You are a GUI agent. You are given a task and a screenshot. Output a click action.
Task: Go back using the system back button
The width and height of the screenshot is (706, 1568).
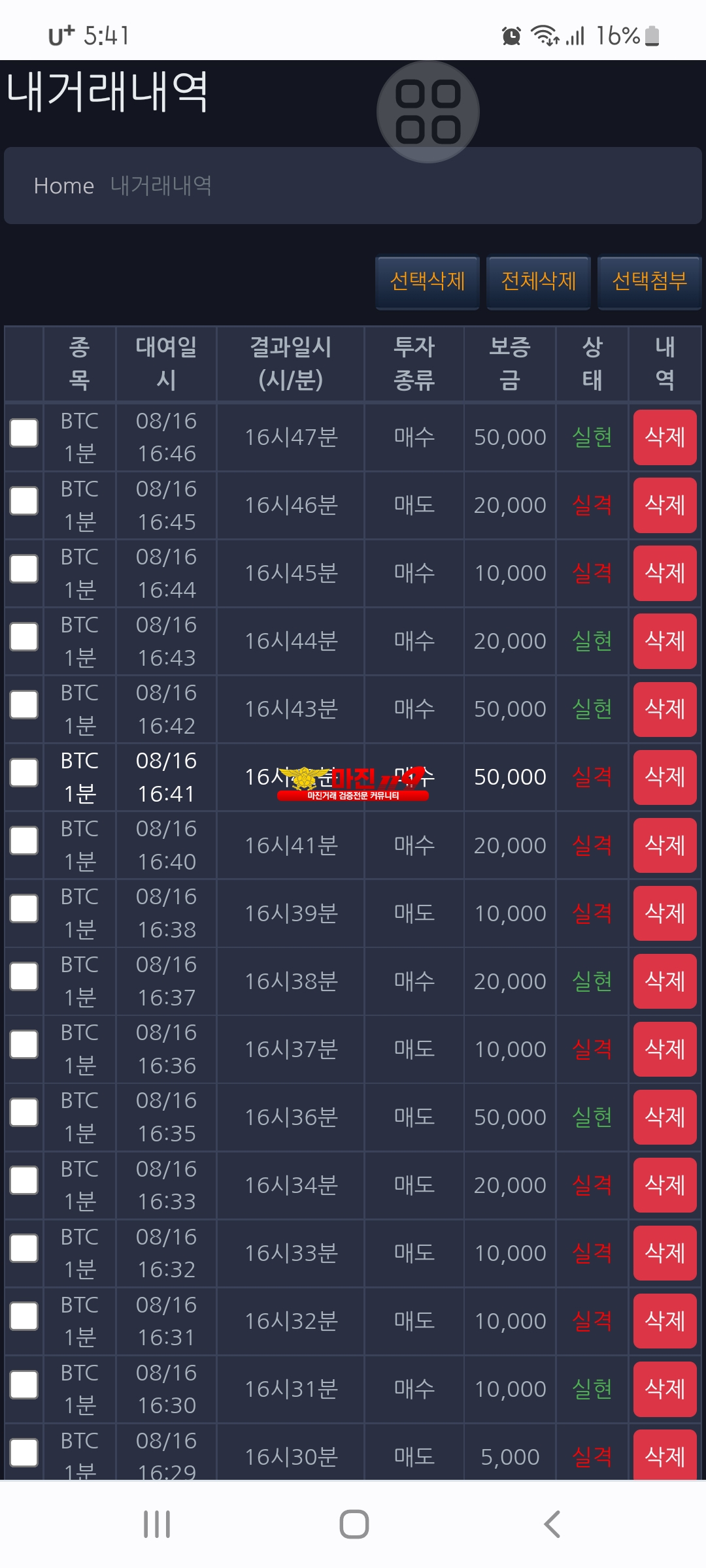tap(552, 1524)
